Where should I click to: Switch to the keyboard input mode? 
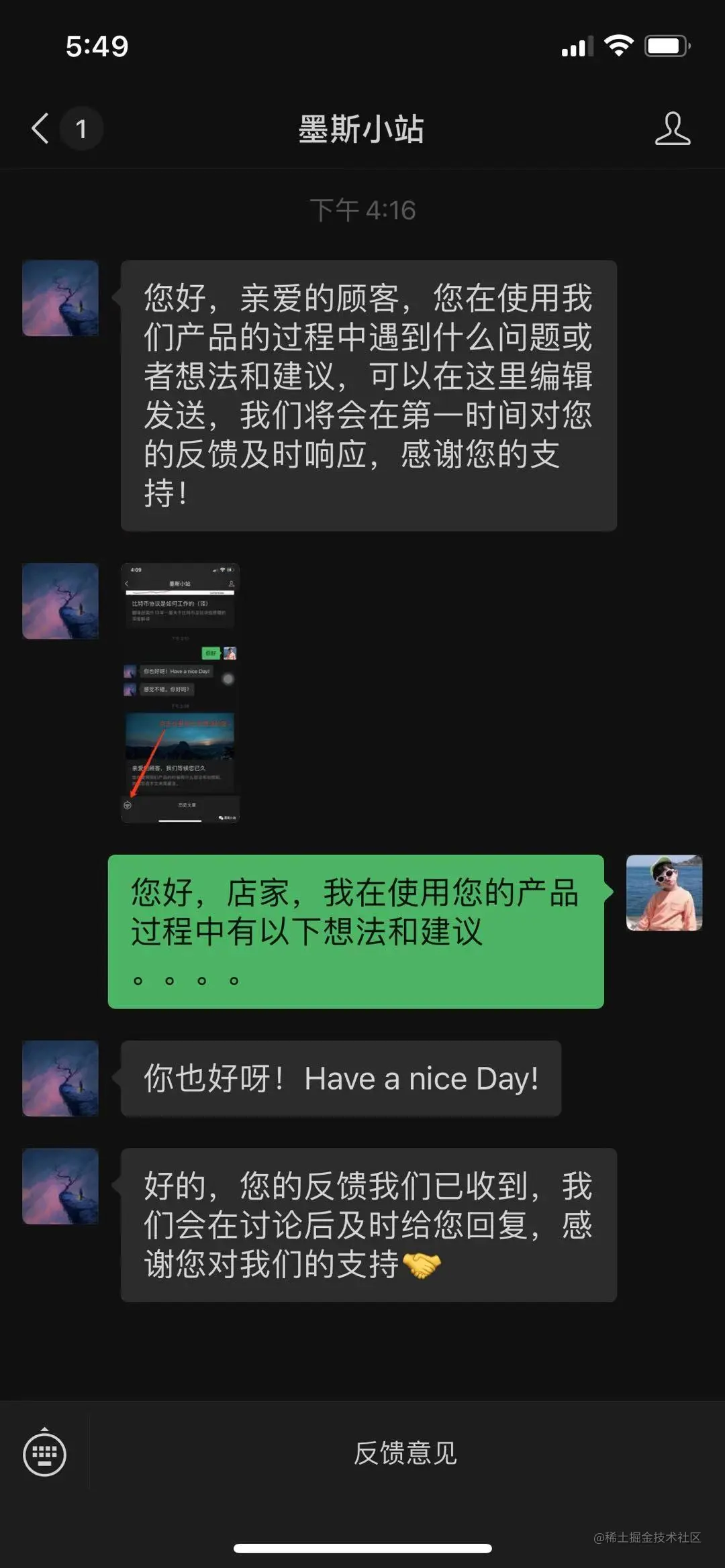tap(44, 1453)
